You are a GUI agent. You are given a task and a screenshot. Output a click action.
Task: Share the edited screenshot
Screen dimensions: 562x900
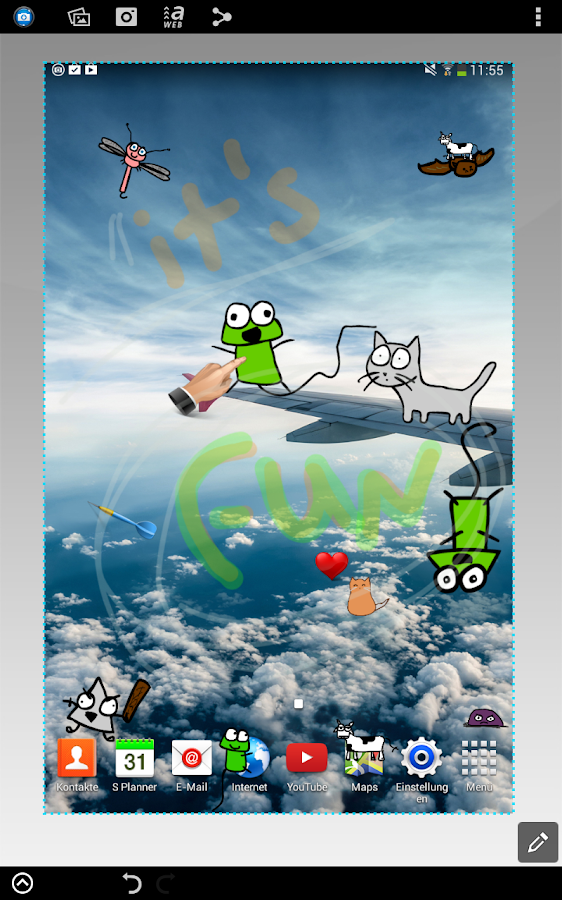point(221,17)
